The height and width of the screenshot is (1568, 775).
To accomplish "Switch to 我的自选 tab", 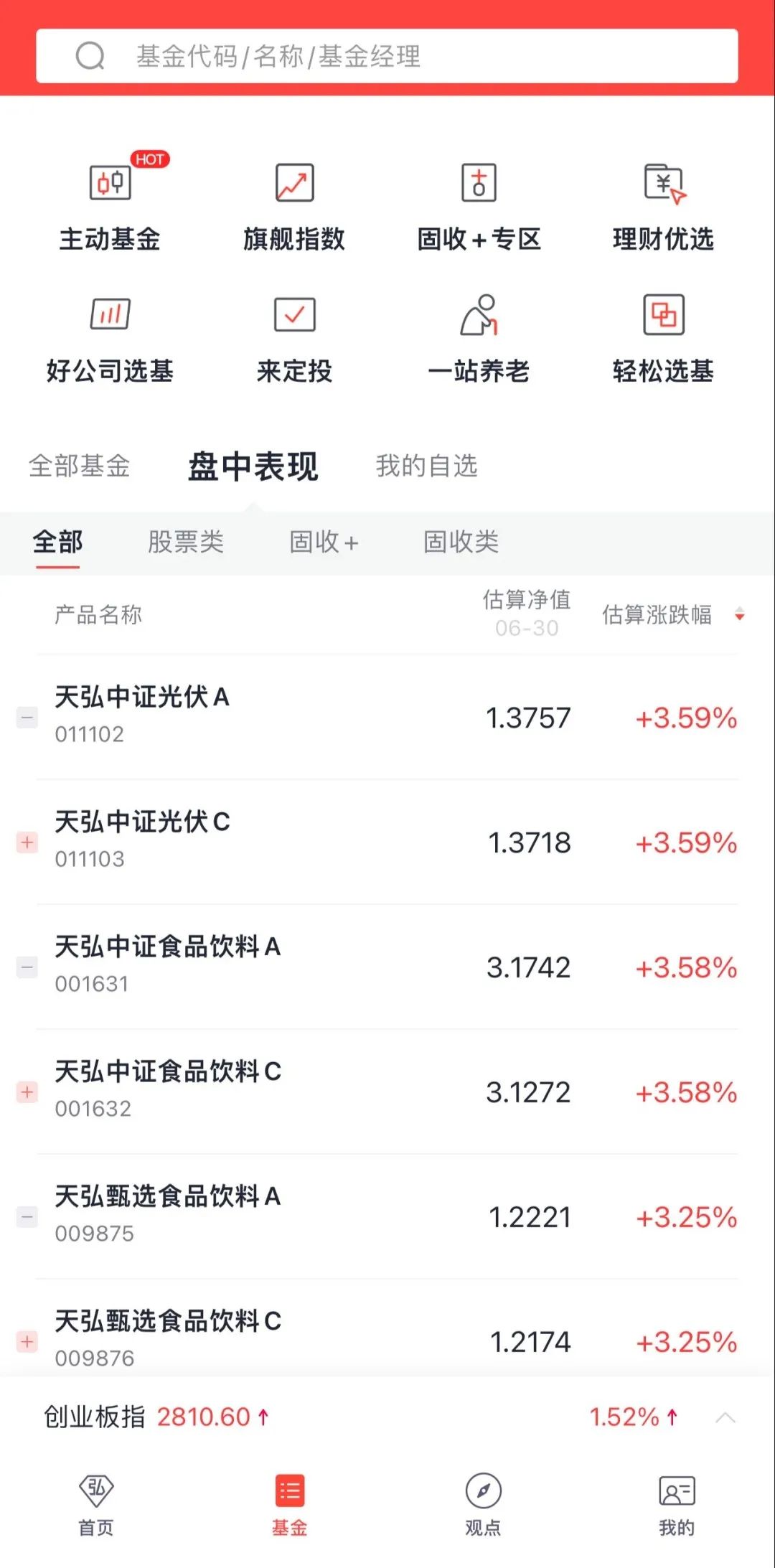I will pyautogui.click(x=427, y=466).
